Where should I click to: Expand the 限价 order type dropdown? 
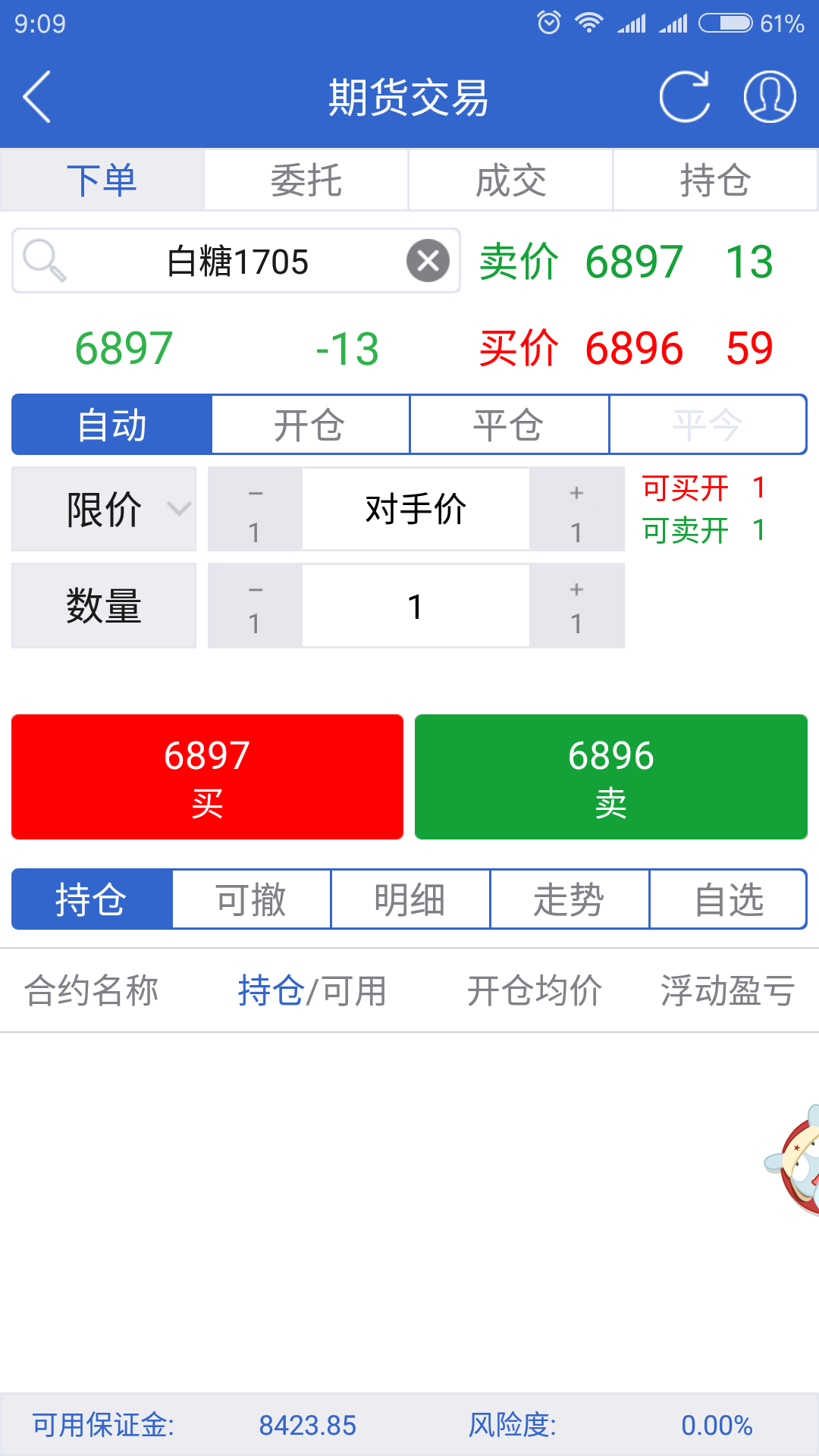(x=104, y=509)
